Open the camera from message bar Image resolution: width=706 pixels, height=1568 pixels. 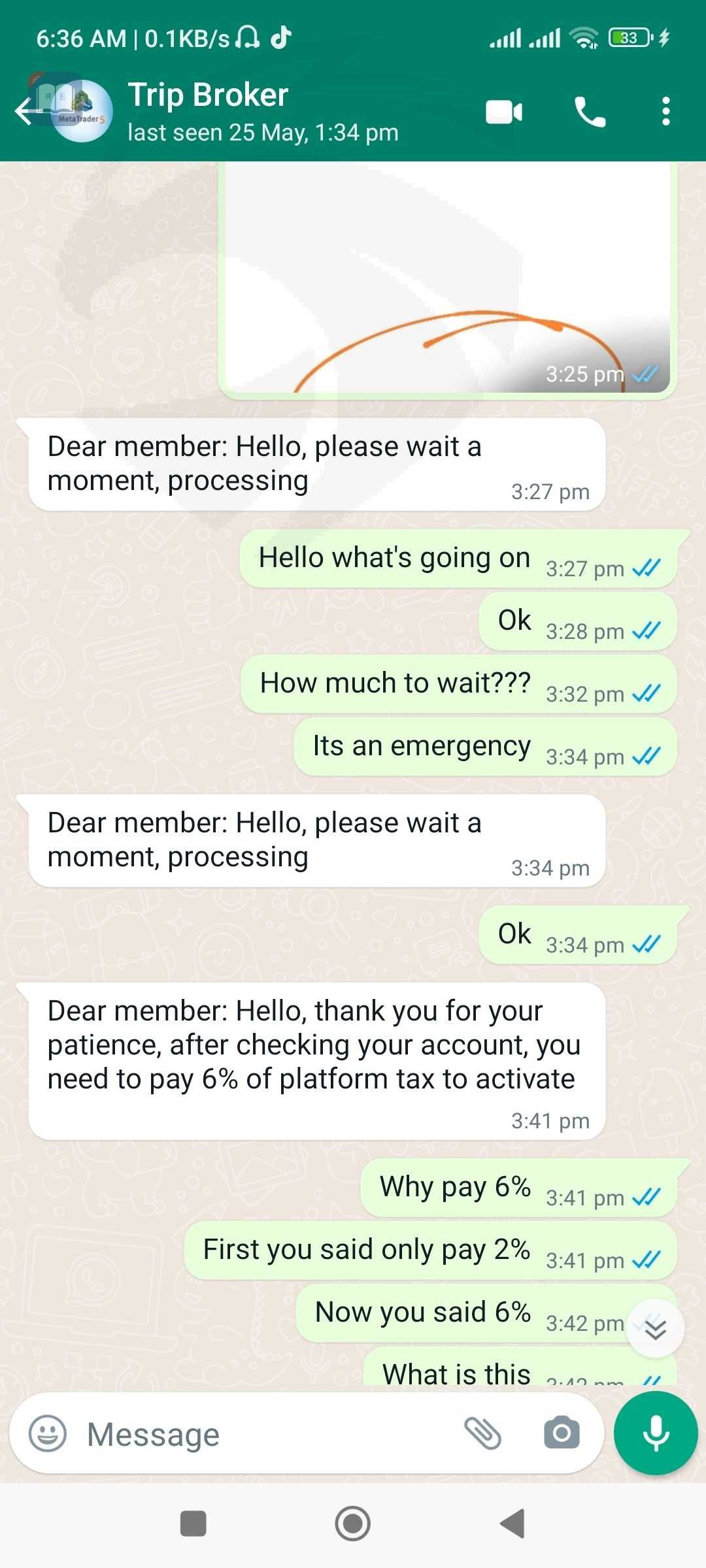point(562,1433)
